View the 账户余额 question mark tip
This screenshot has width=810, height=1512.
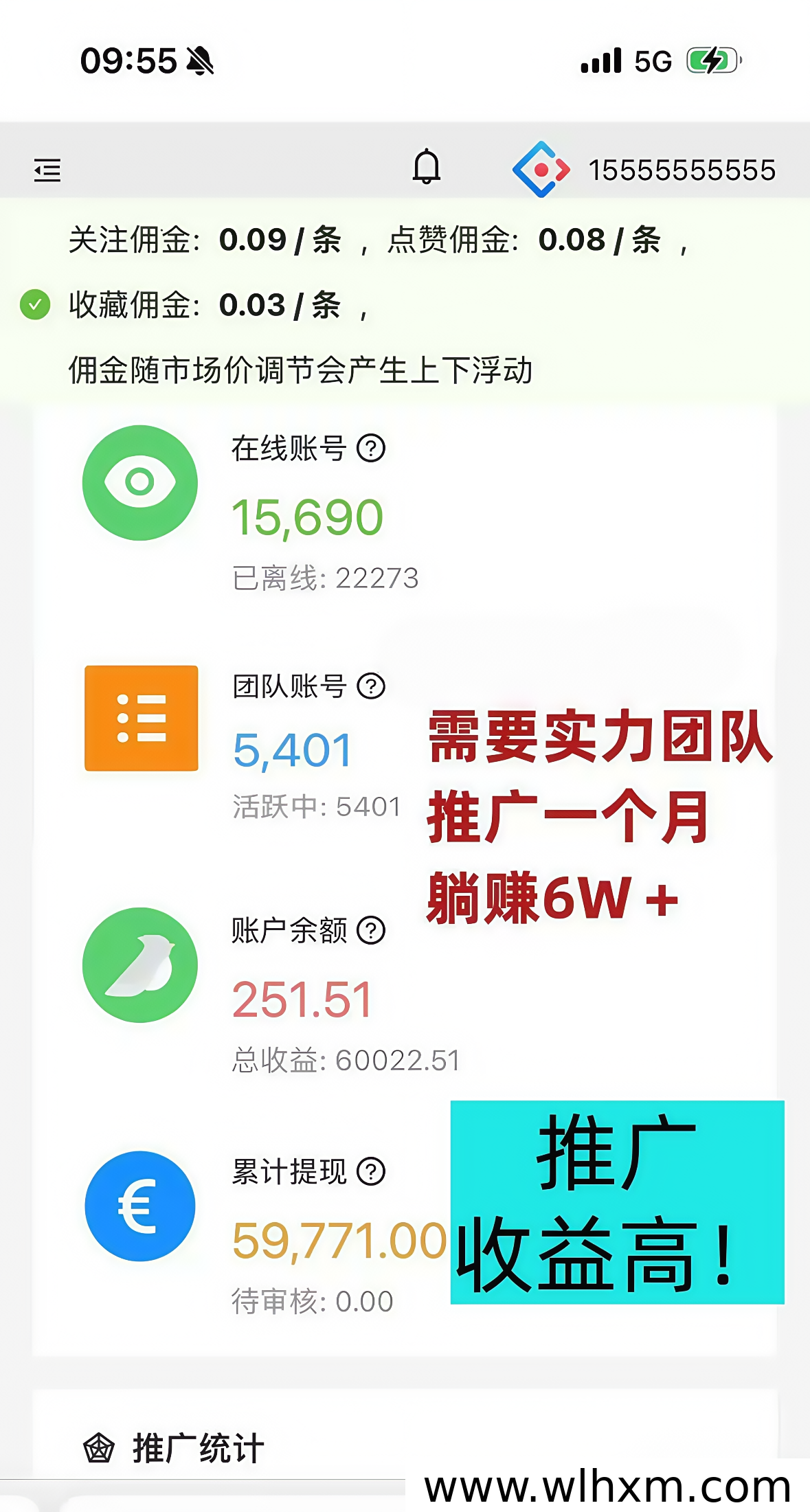pyautogui.click(x=371, y=931)
